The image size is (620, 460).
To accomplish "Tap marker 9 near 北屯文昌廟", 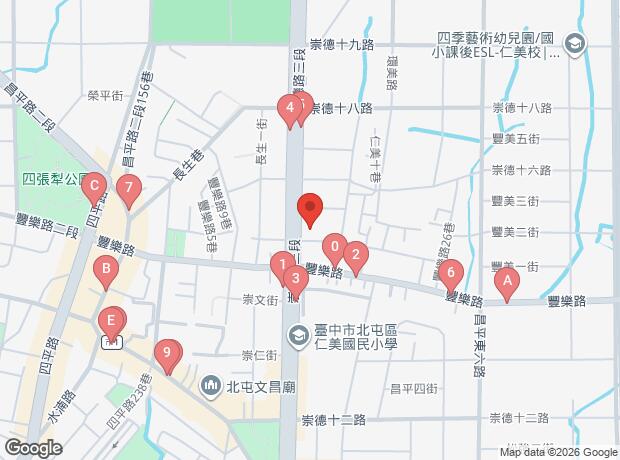I will [x=169, y=352].
